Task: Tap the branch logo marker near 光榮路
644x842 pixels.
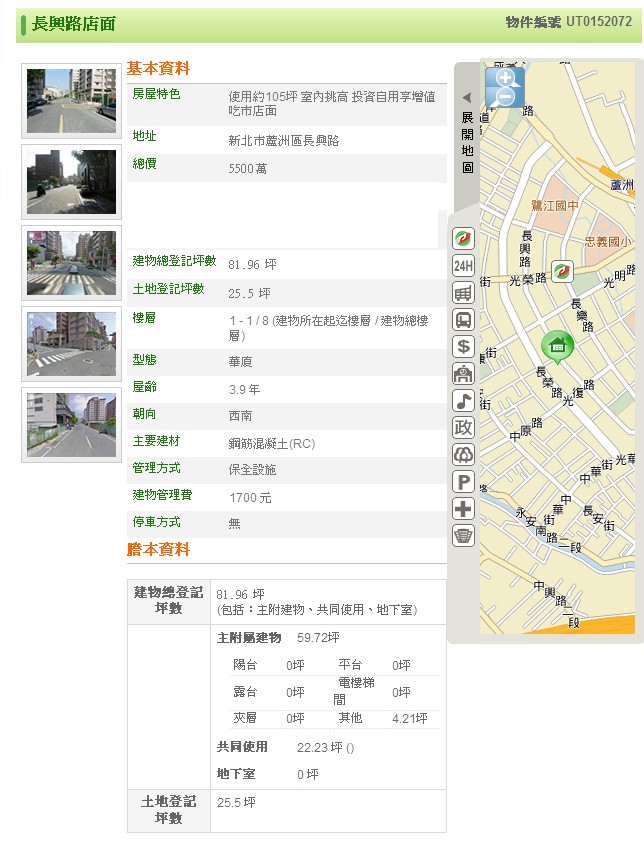Action: pos(562,271)
